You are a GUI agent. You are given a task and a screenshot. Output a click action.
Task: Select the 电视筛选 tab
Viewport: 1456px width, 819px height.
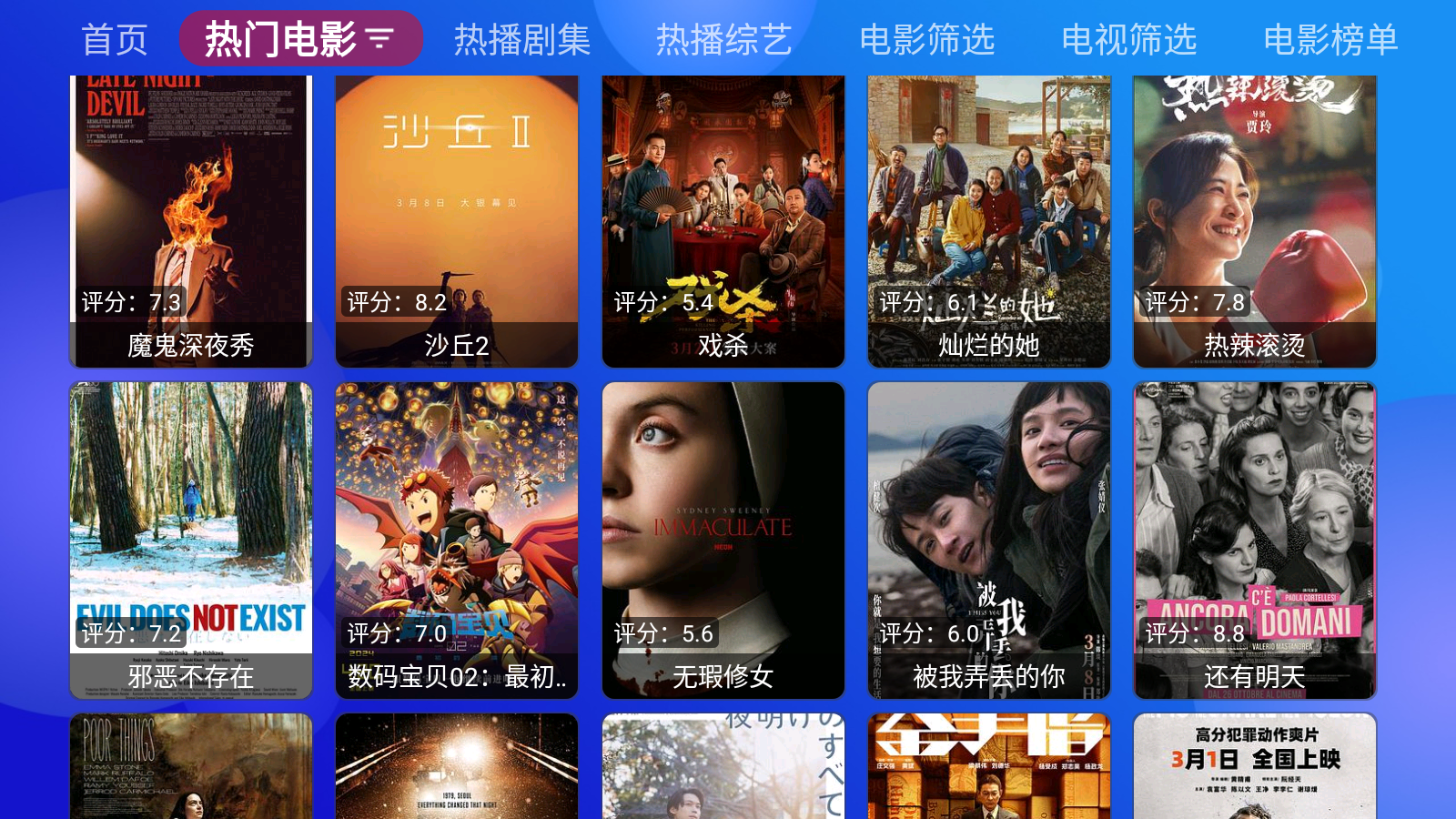click(x=1129, y=40)
